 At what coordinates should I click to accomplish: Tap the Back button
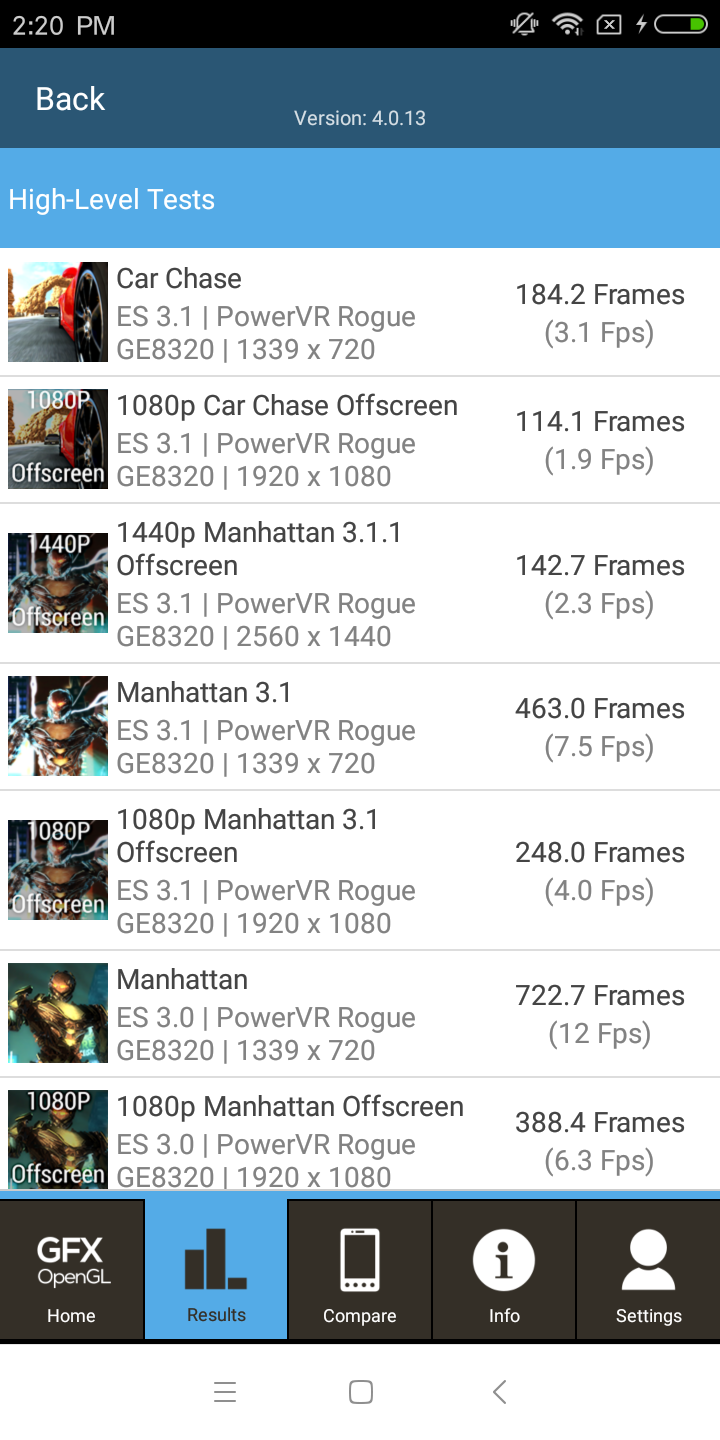coord(70,99)
